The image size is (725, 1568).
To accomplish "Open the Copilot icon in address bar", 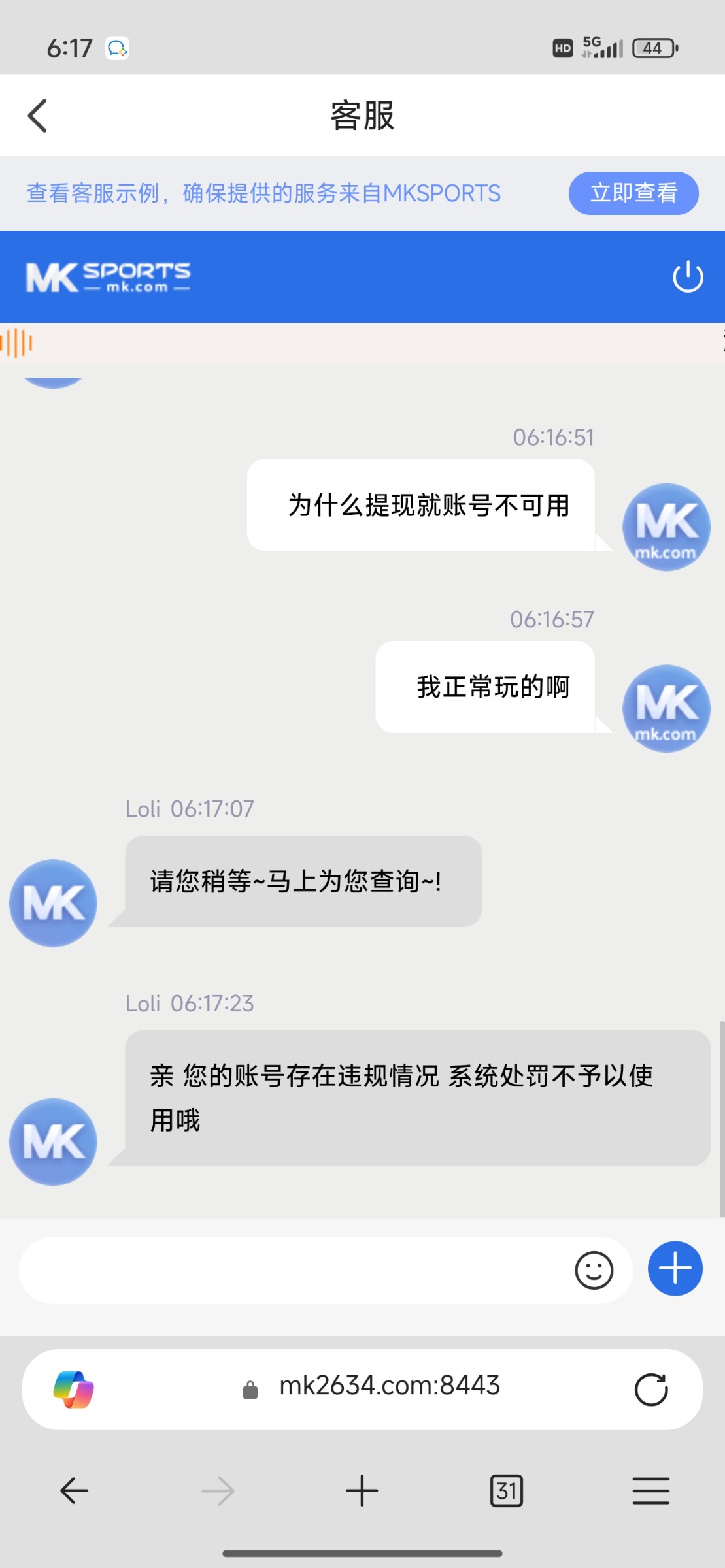I will click(74, 1389).
